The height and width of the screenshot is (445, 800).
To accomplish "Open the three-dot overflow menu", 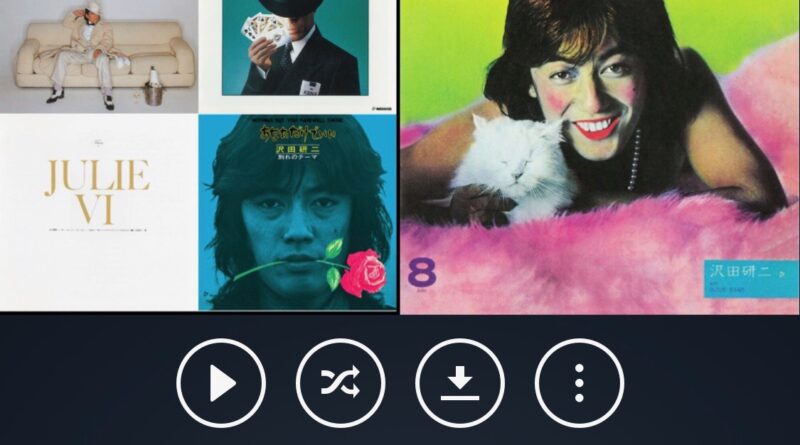I will coord(579,383).
